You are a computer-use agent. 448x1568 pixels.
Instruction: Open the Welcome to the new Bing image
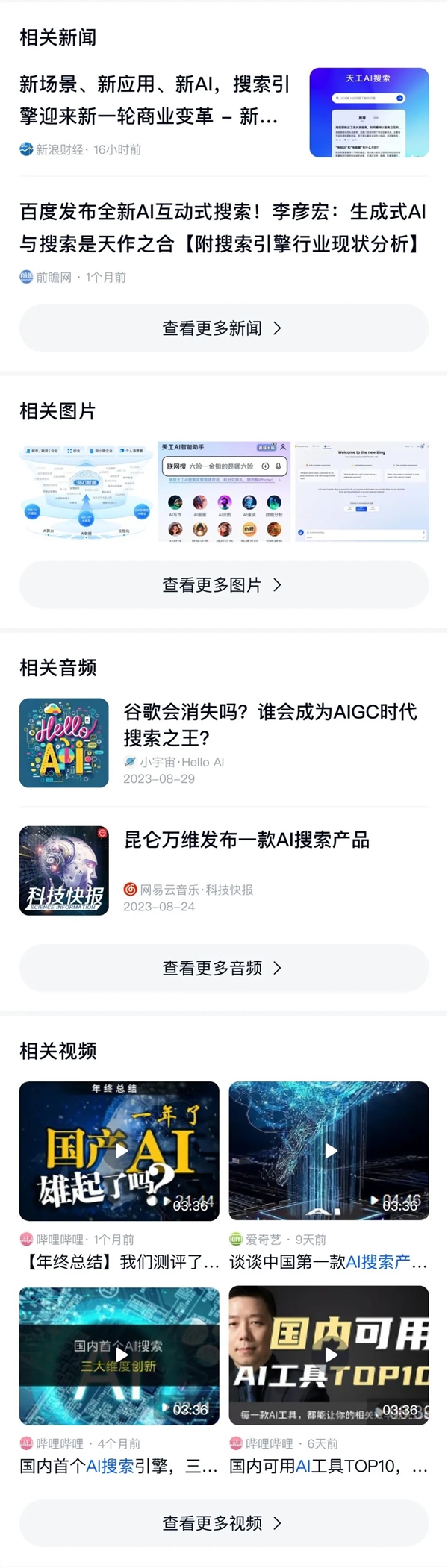[361, 491]
